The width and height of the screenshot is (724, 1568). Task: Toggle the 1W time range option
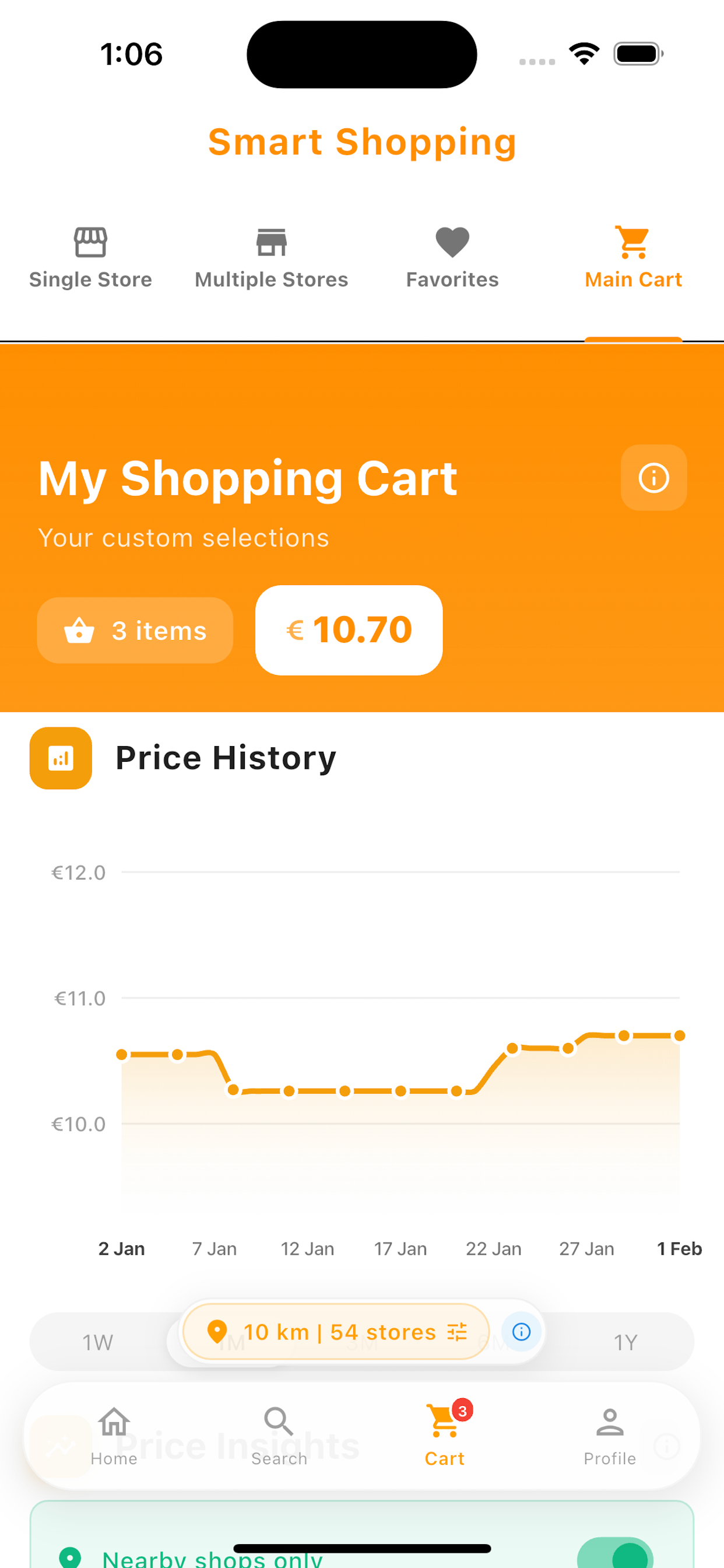(x=97, y=1341)
